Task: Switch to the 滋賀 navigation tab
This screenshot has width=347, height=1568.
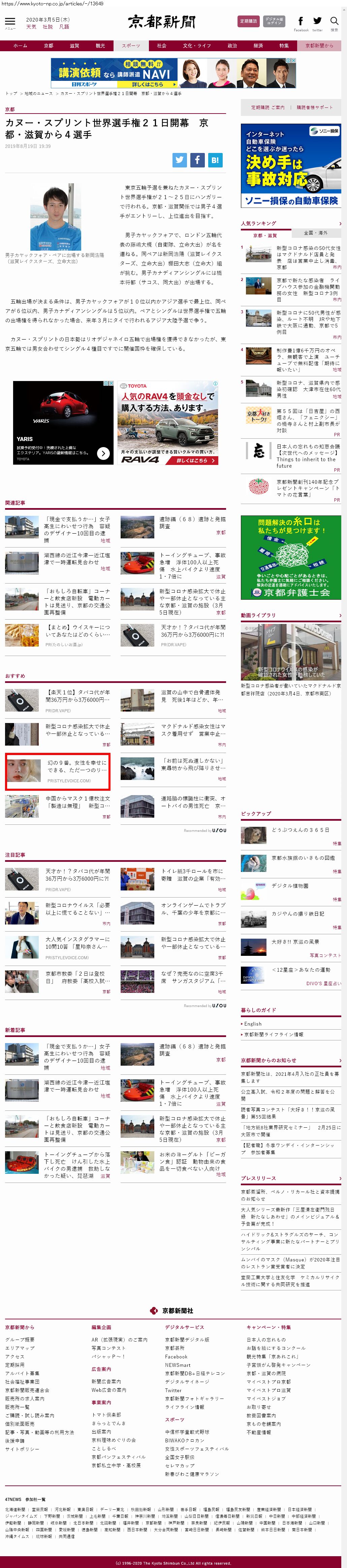Action: pos(74,46)
